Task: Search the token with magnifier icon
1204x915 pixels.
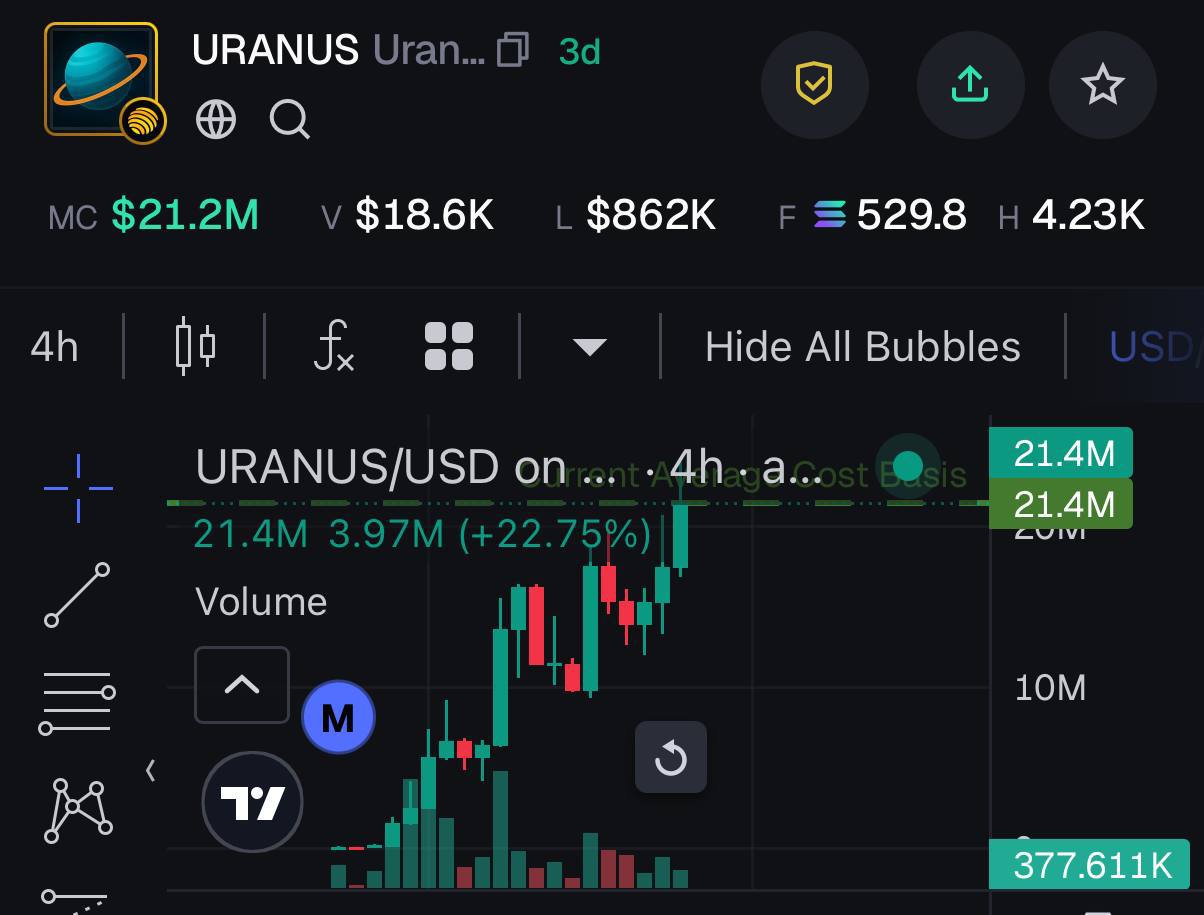Action: point(290,120)
